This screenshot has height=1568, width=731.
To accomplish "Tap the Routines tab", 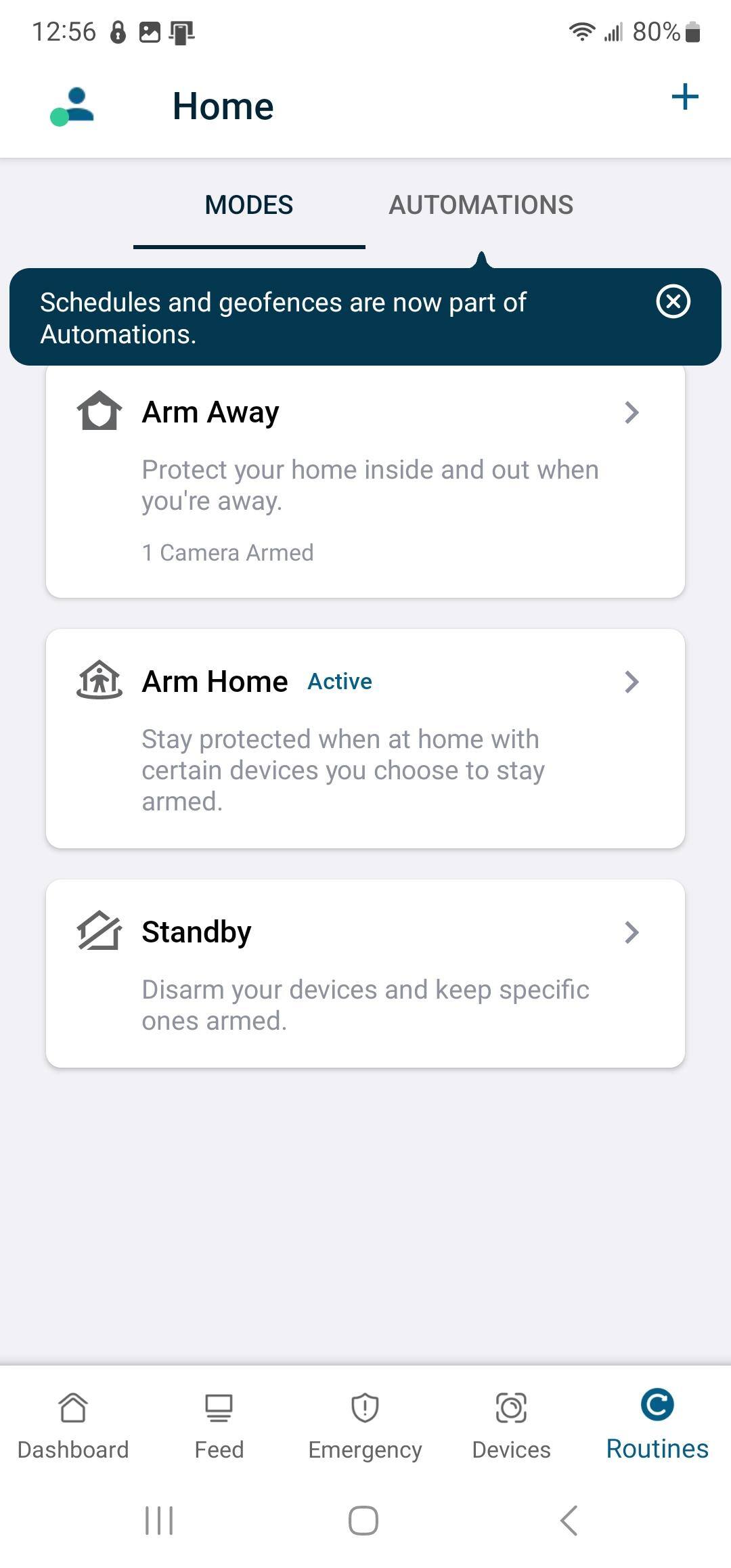I will click(657, 1425).
